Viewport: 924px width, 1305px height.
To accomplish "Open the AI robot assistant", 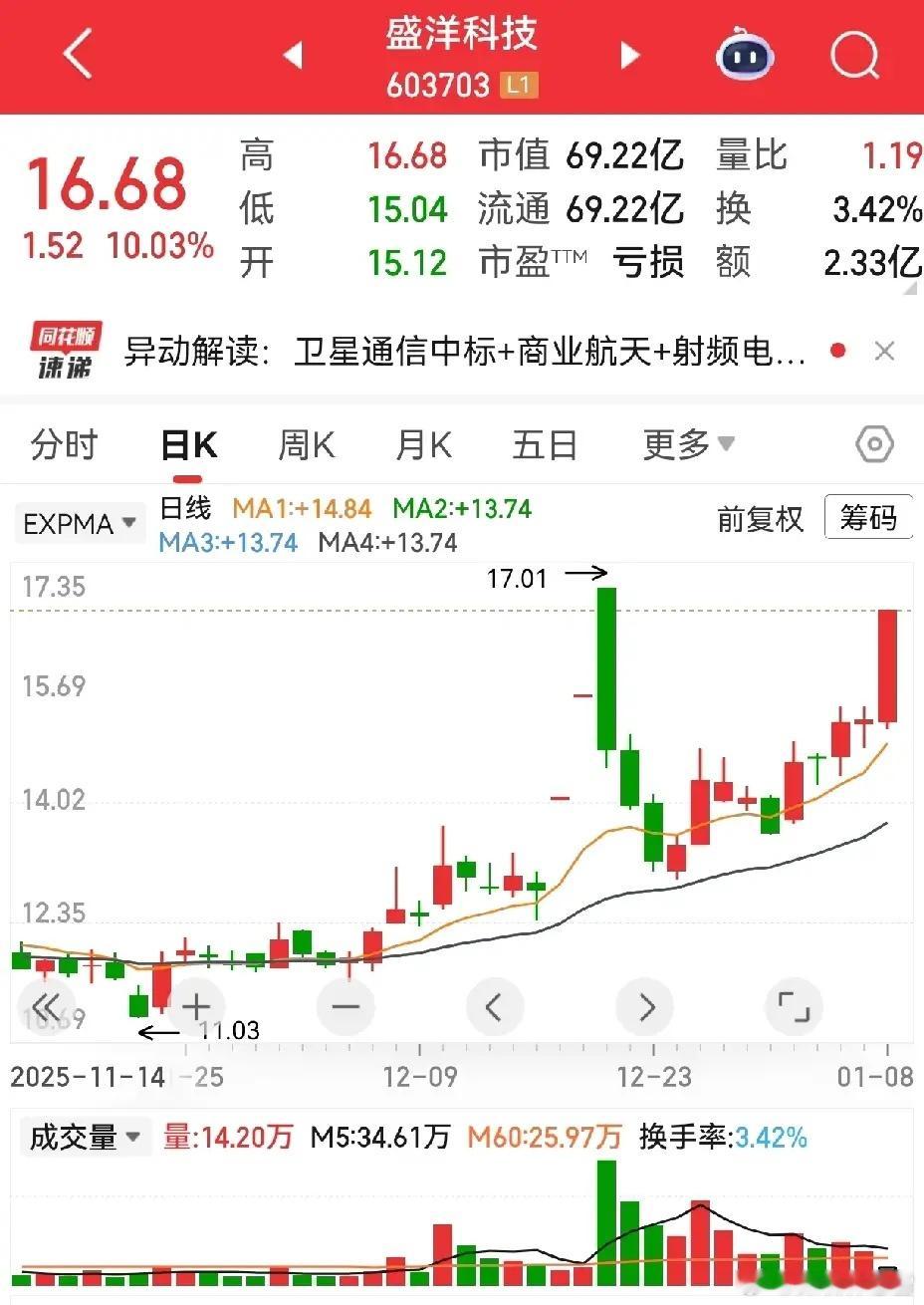I will point(745,55).
